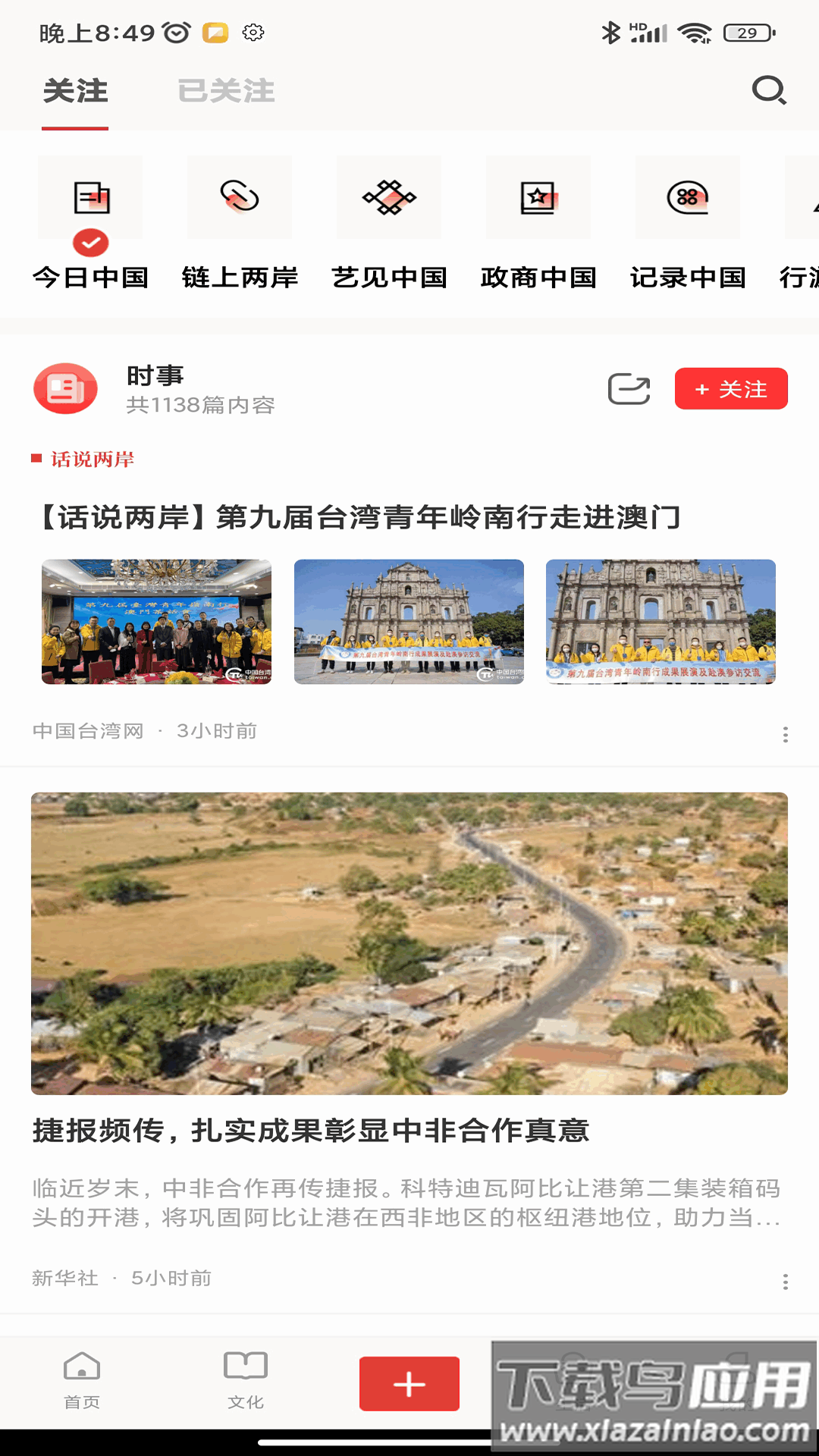Open the 话说两岸 section label
The image size is (819, 1456).
[x=83, y=459]
